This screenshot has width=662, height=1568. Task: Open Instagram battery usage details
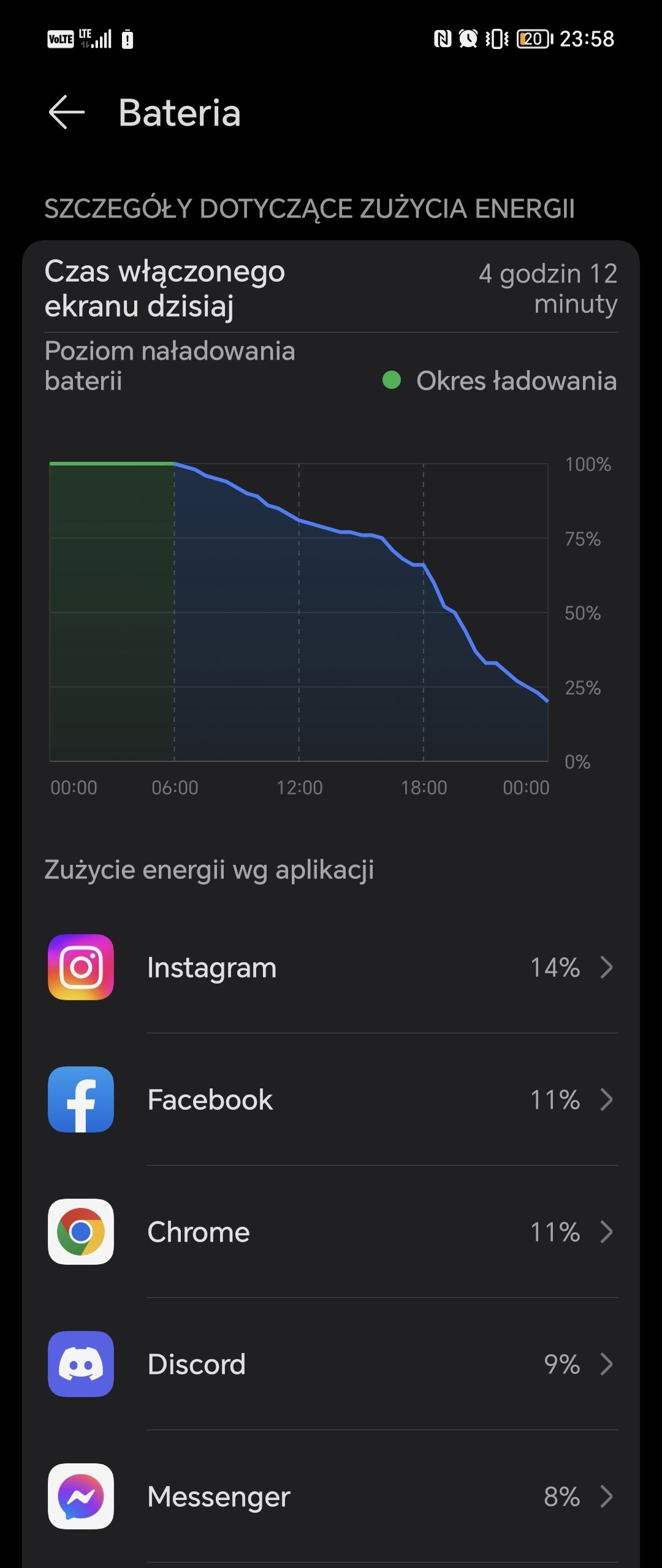pos(331,968)
